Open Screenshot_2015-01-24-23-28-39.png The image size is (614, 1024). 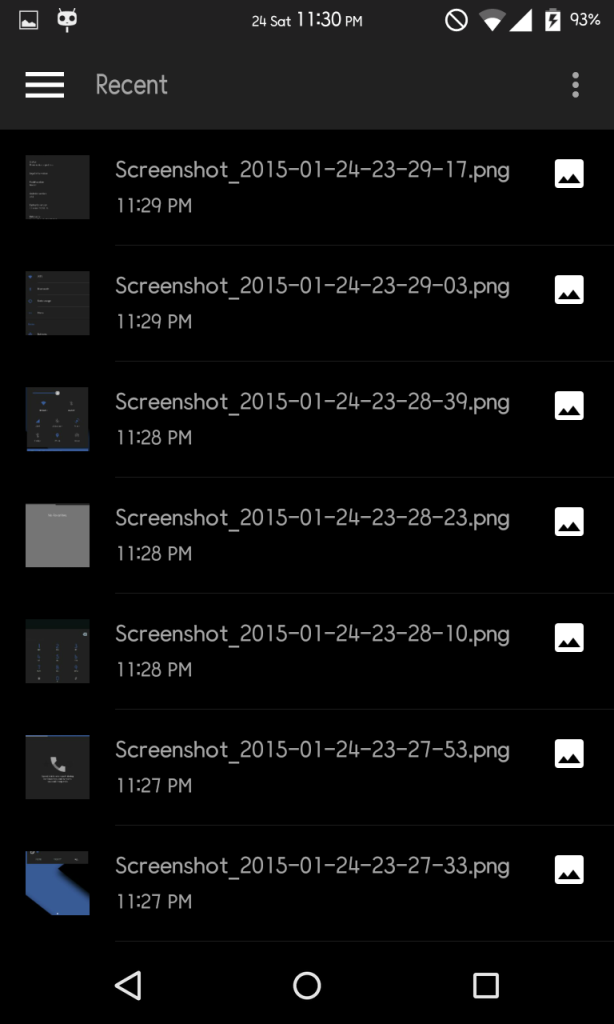point(307,419)
